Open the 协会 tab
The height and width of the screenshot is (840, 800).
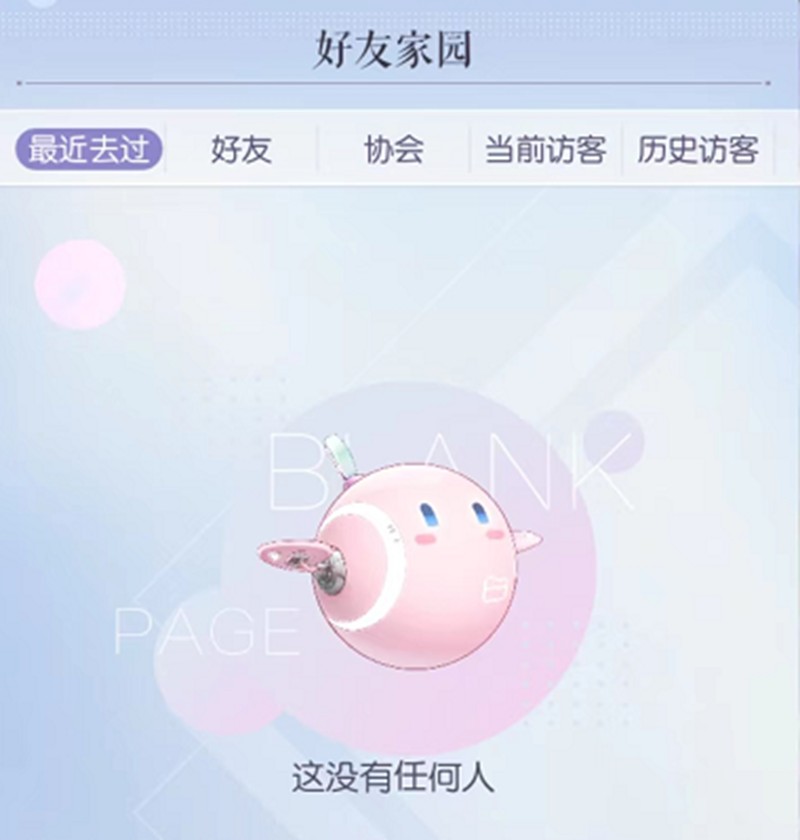(393, 150)
